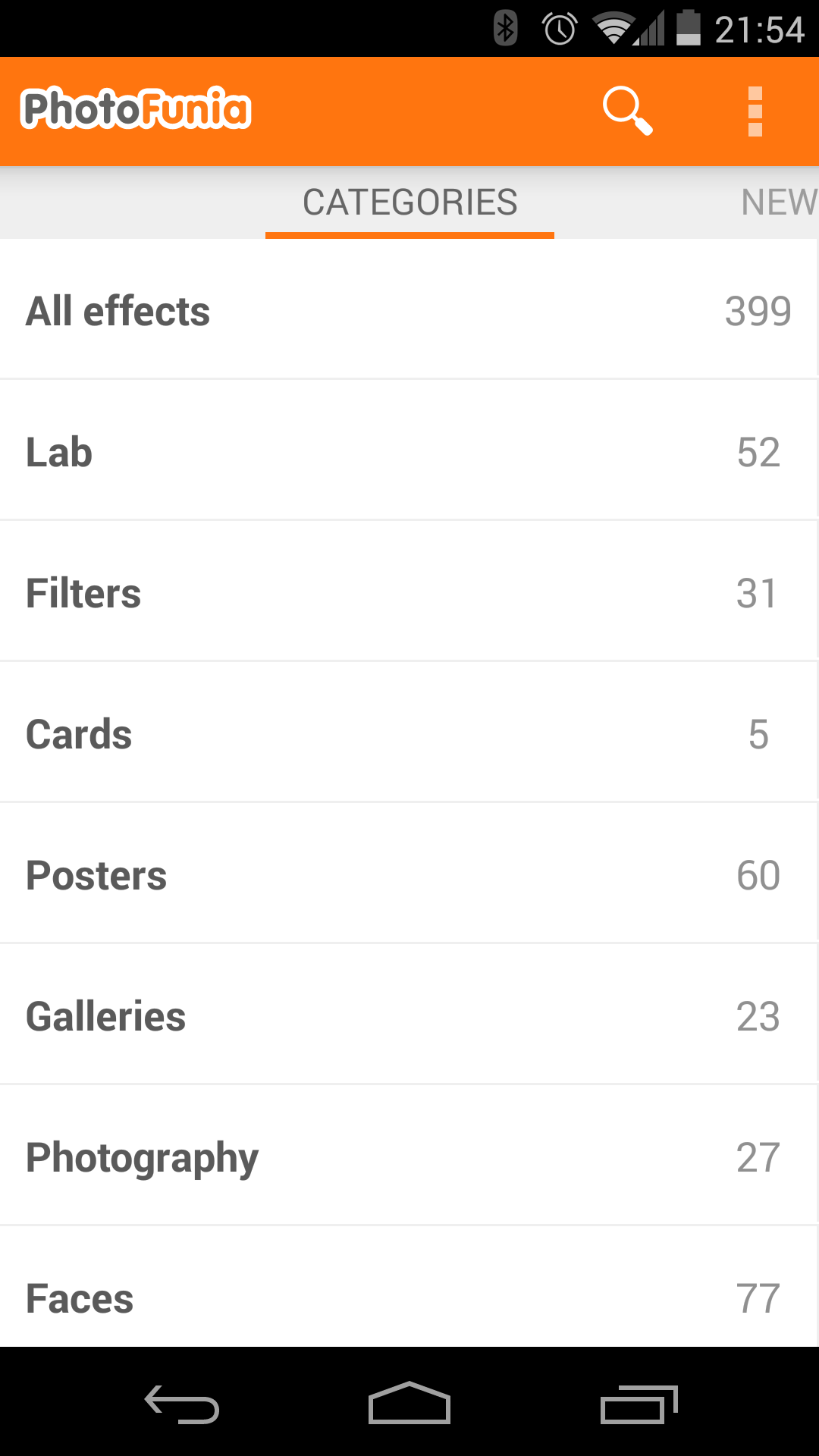Open the search magnifier icon

(x=627, y=111)
